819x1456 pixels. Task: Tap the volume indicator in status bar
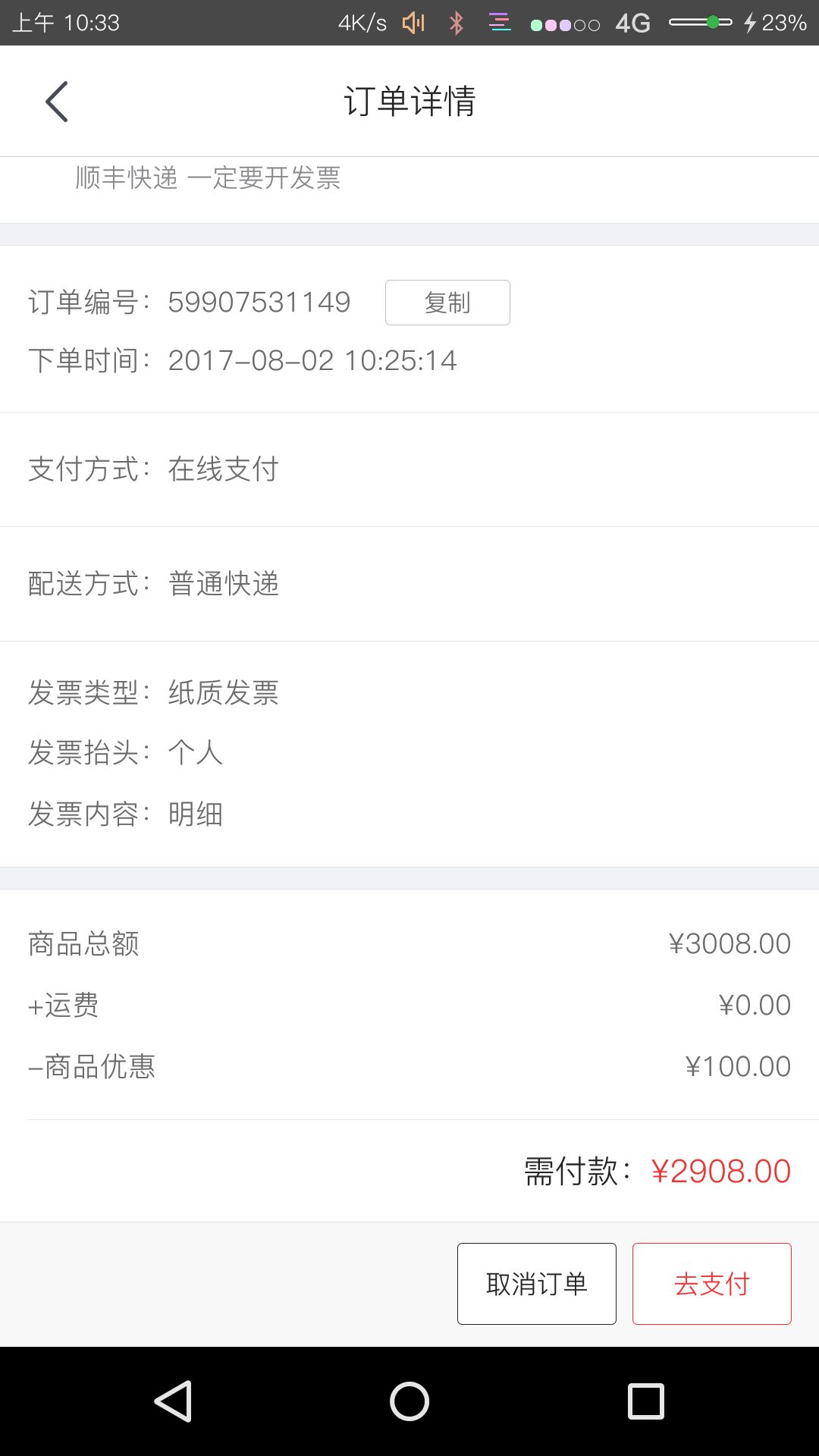pyautogui.click(x=412, y=24)
